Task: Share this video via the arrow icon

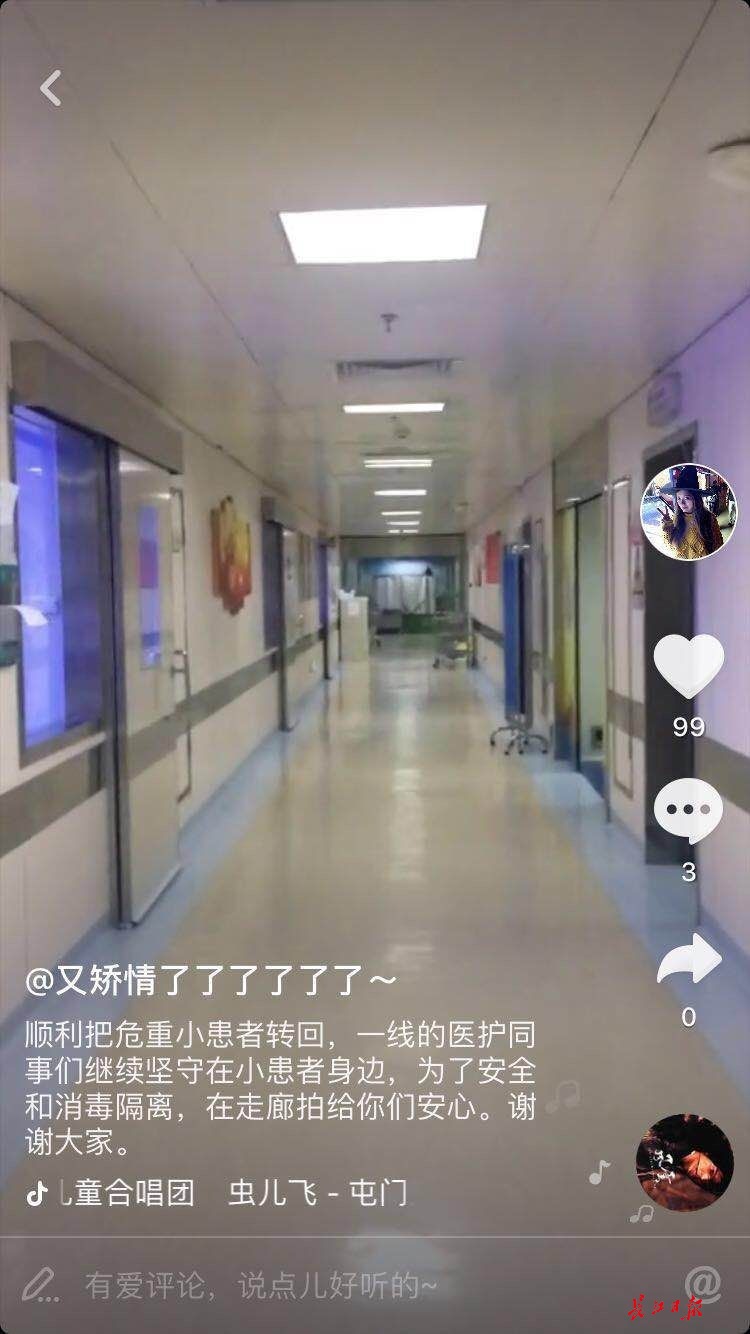Action: [x=688, y=960]
